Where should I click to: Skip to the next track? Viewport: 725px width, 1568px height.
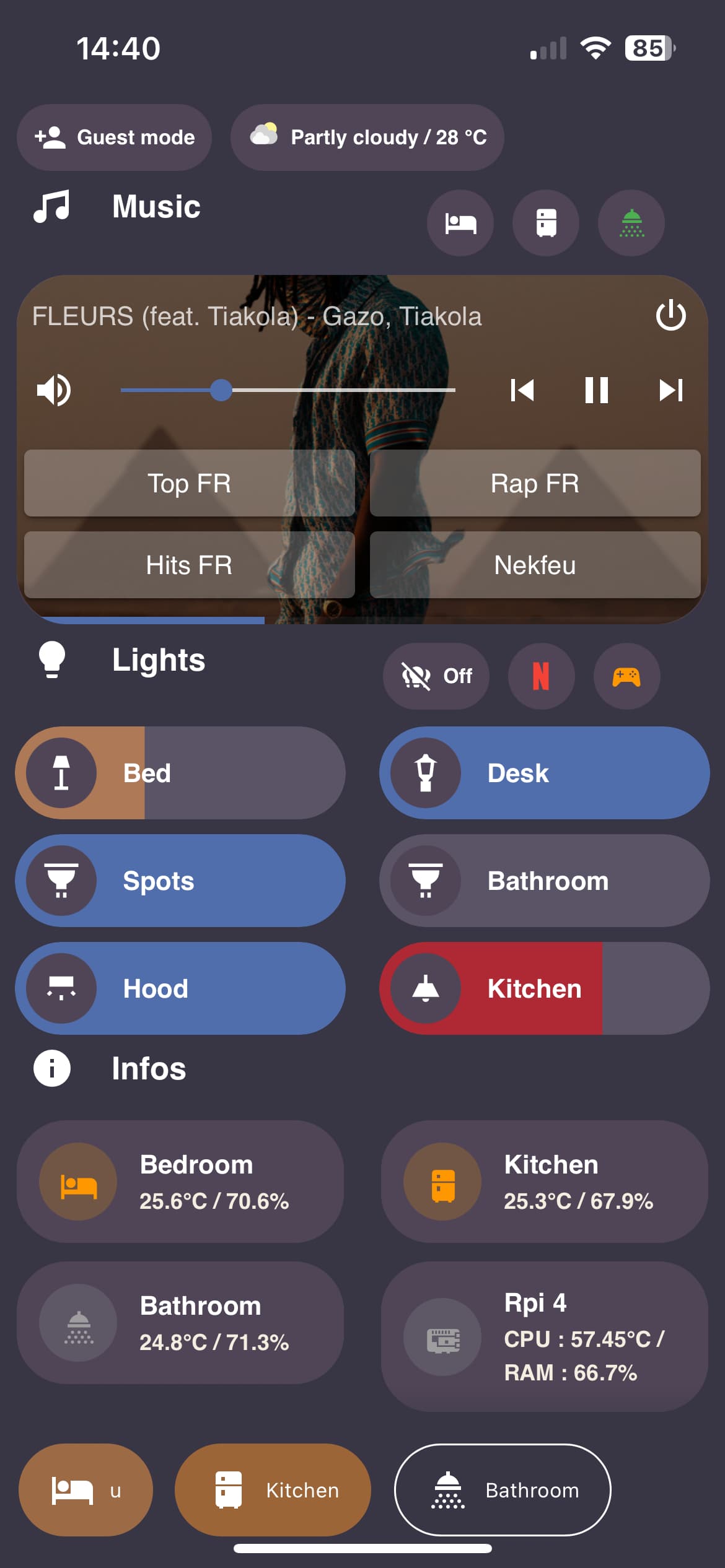[670, 390]
